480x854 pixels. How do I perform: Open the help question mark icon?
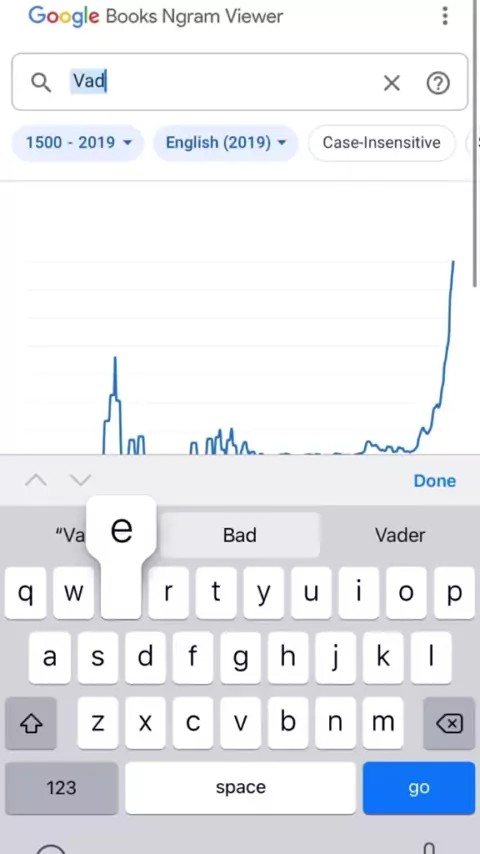[x=438, y=83]
